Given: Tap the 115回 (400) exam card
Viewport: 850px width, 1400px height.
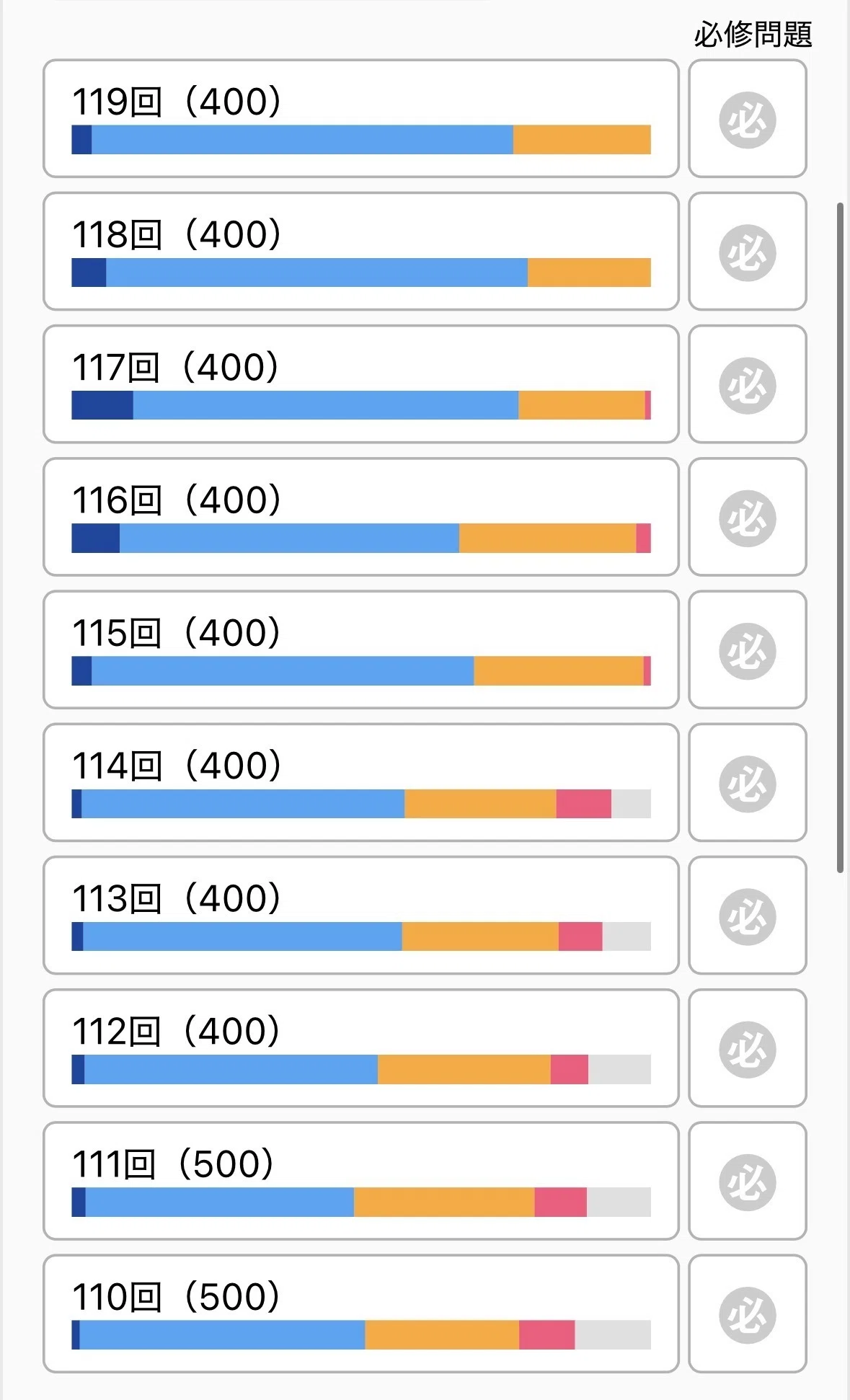Looking at the screenshot, I should tap(361, 649).
